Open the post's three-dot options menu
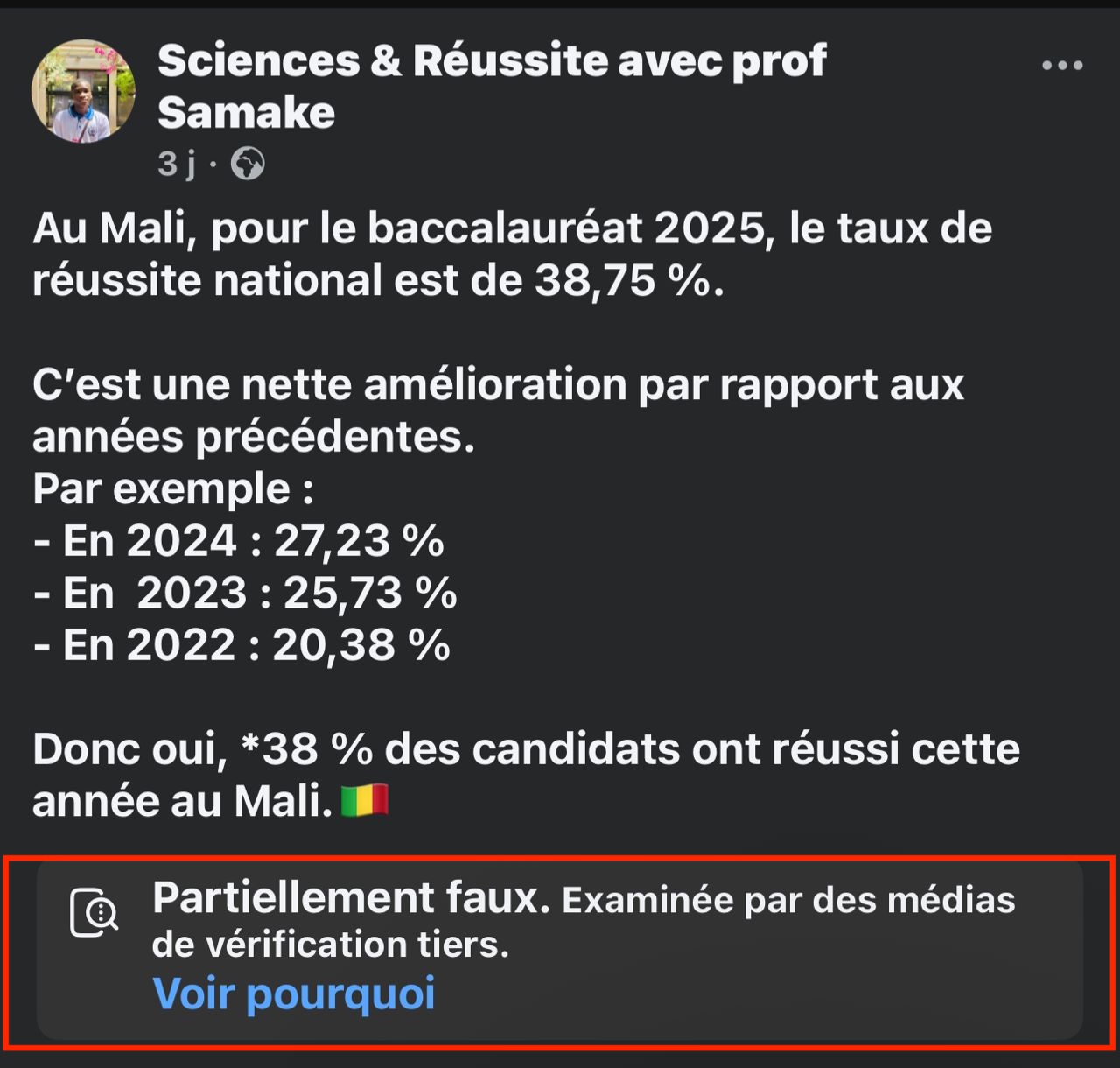The image size is (1120, 1068). pyautogui.click(x=1062, y=66)
